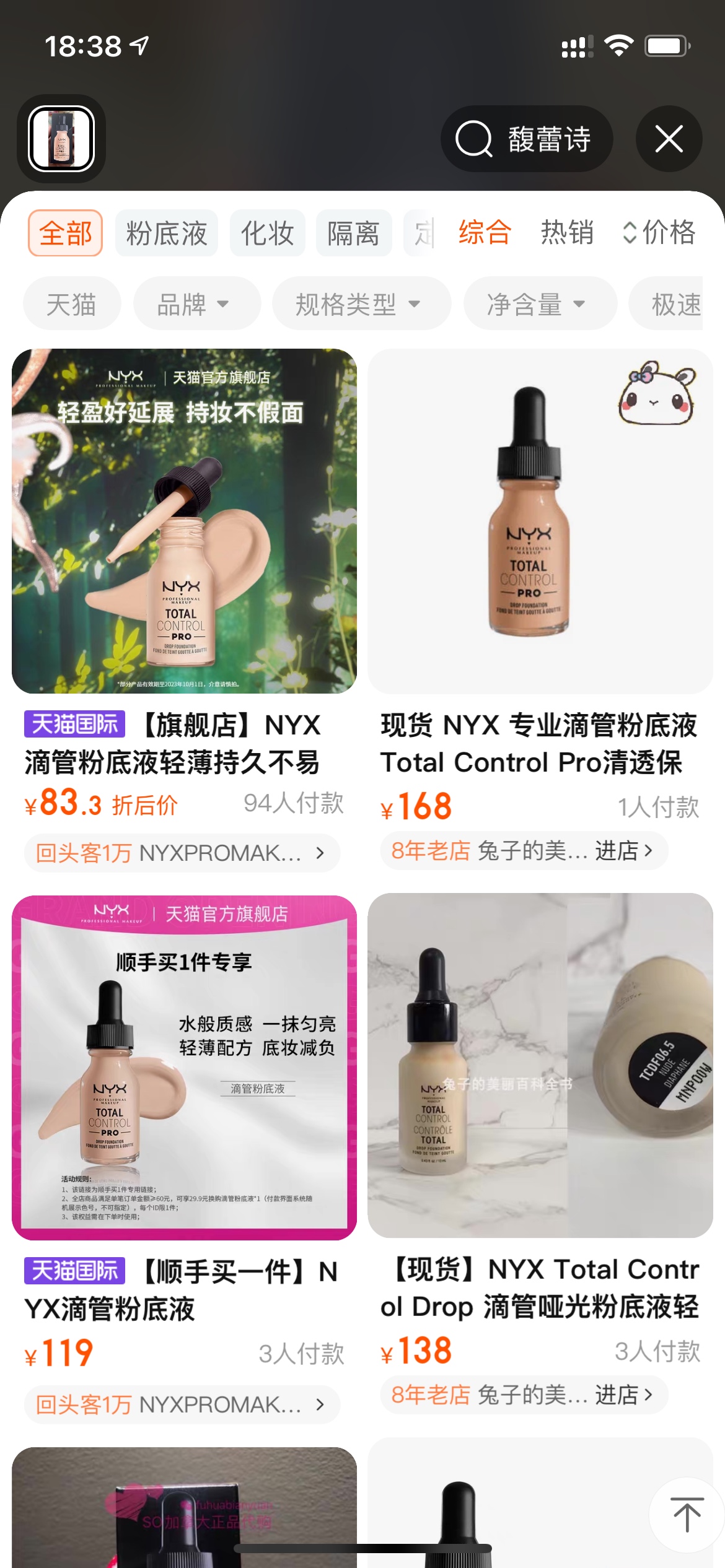725x1568 pixels.
Task: Sort results by 热销
Action: coord(567,233)
